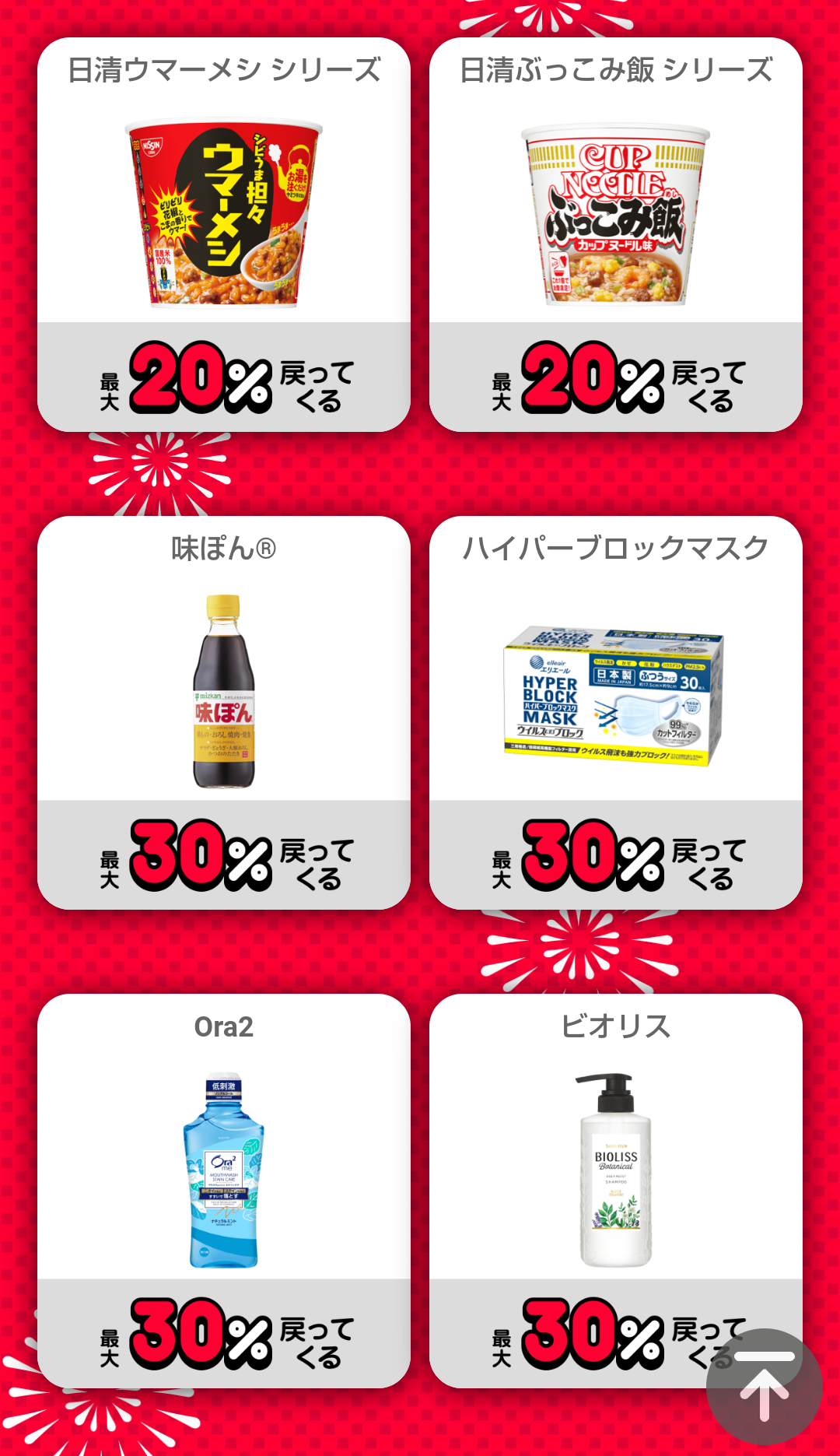The width and height of the screenshot is (840, 1456).
Task: Open the 日清ぶっこみ飯 シリーズ card
Action: (x=615, y=233)
